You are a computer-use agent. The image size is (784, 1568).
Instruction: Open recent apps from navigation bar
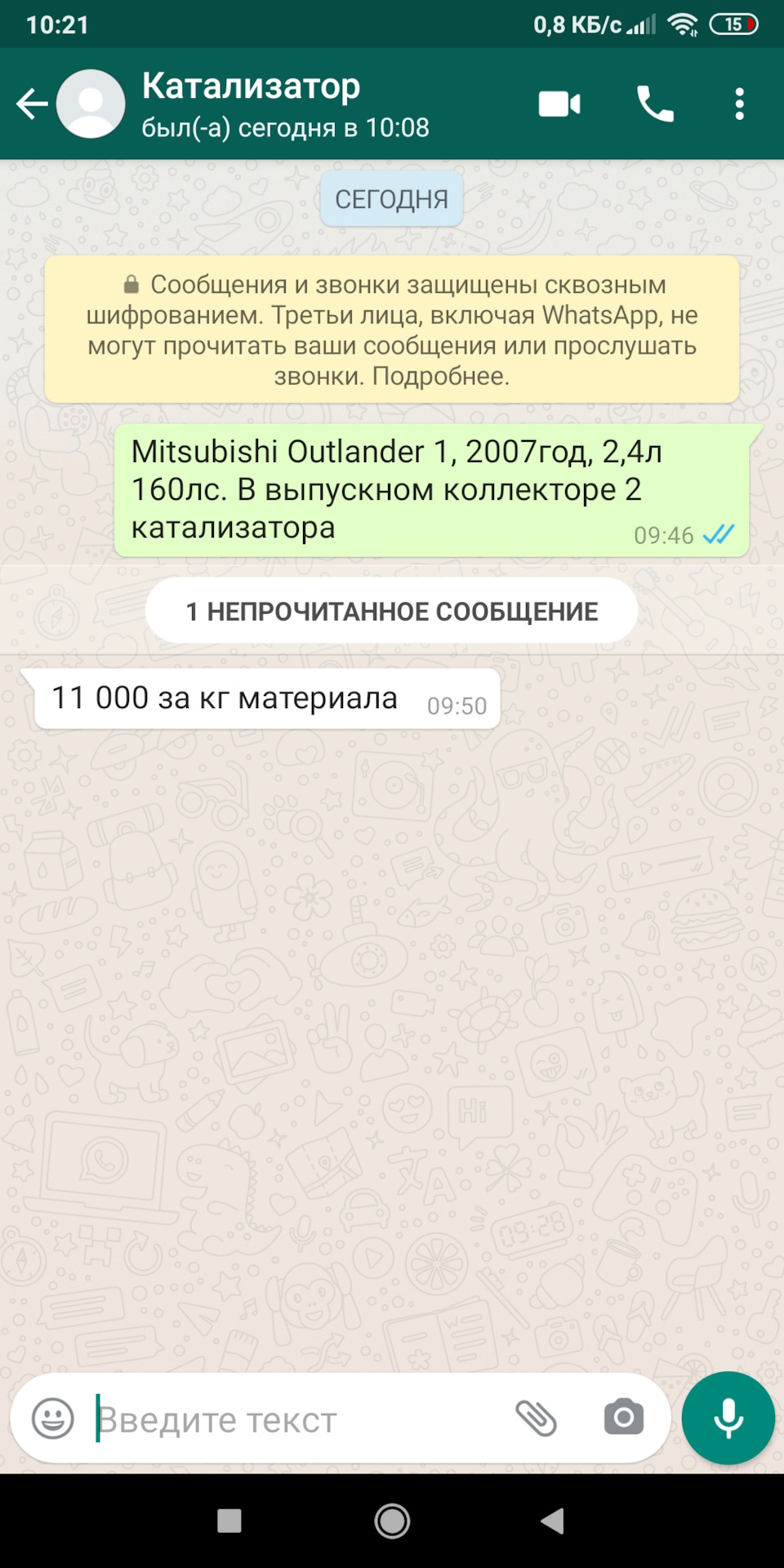[x=229, y=1521]
